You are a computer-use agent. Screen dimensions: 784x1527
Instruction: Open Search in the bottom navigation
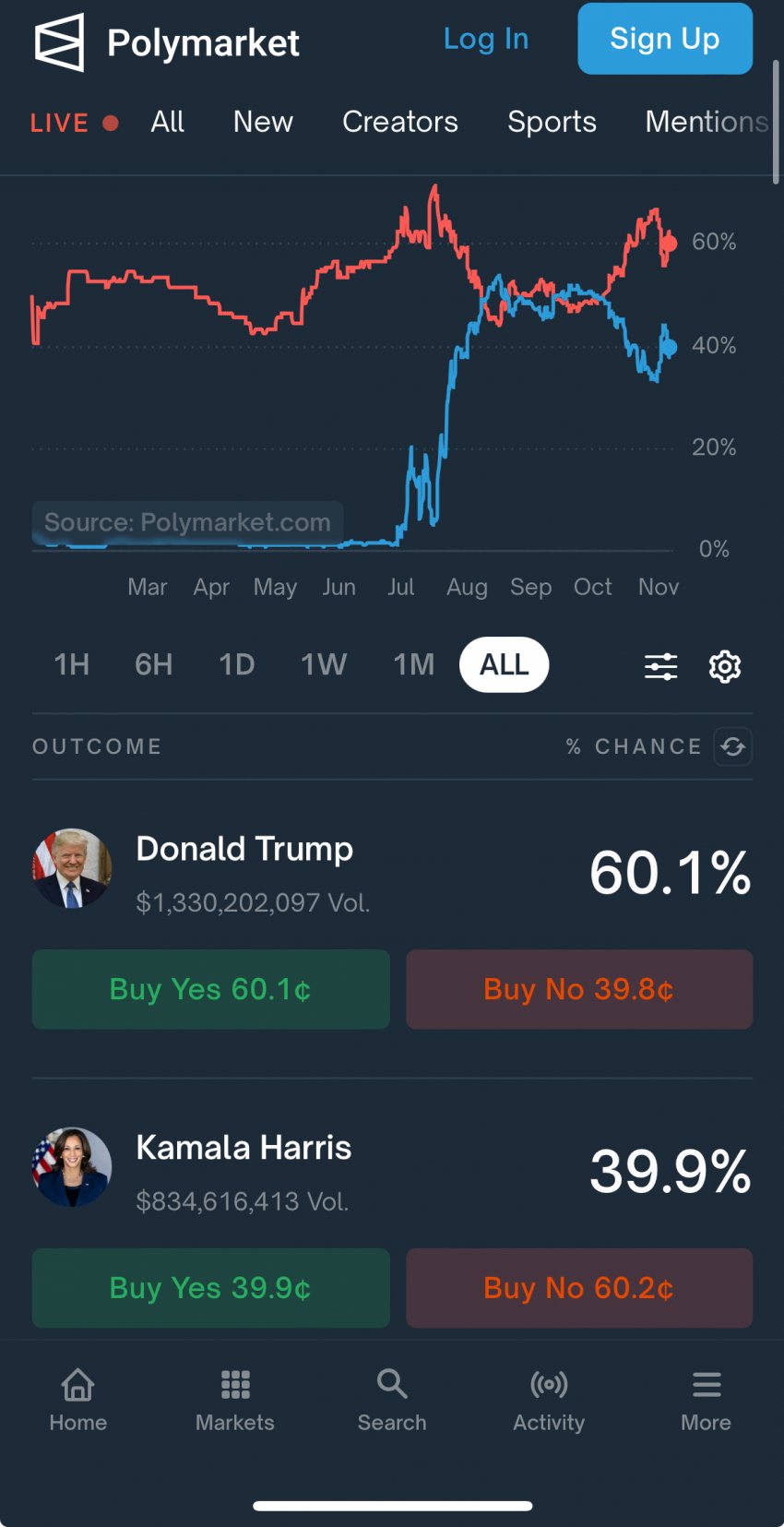(x=392, y=1401)
